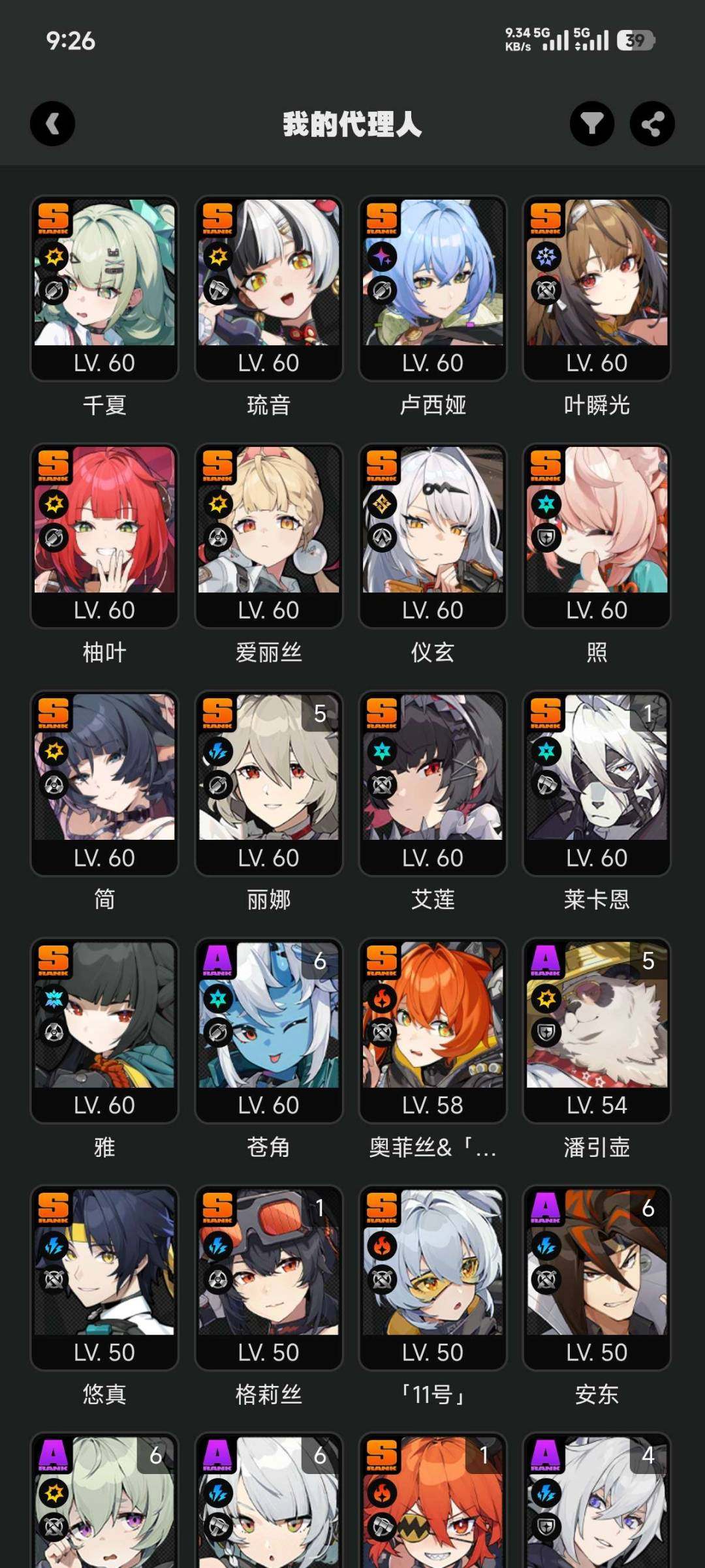Viewport: 705px width, 1568px height.
Task: Select the 莱卡恩 agent card
Action: pyautogui.click(x=597, y=783)
